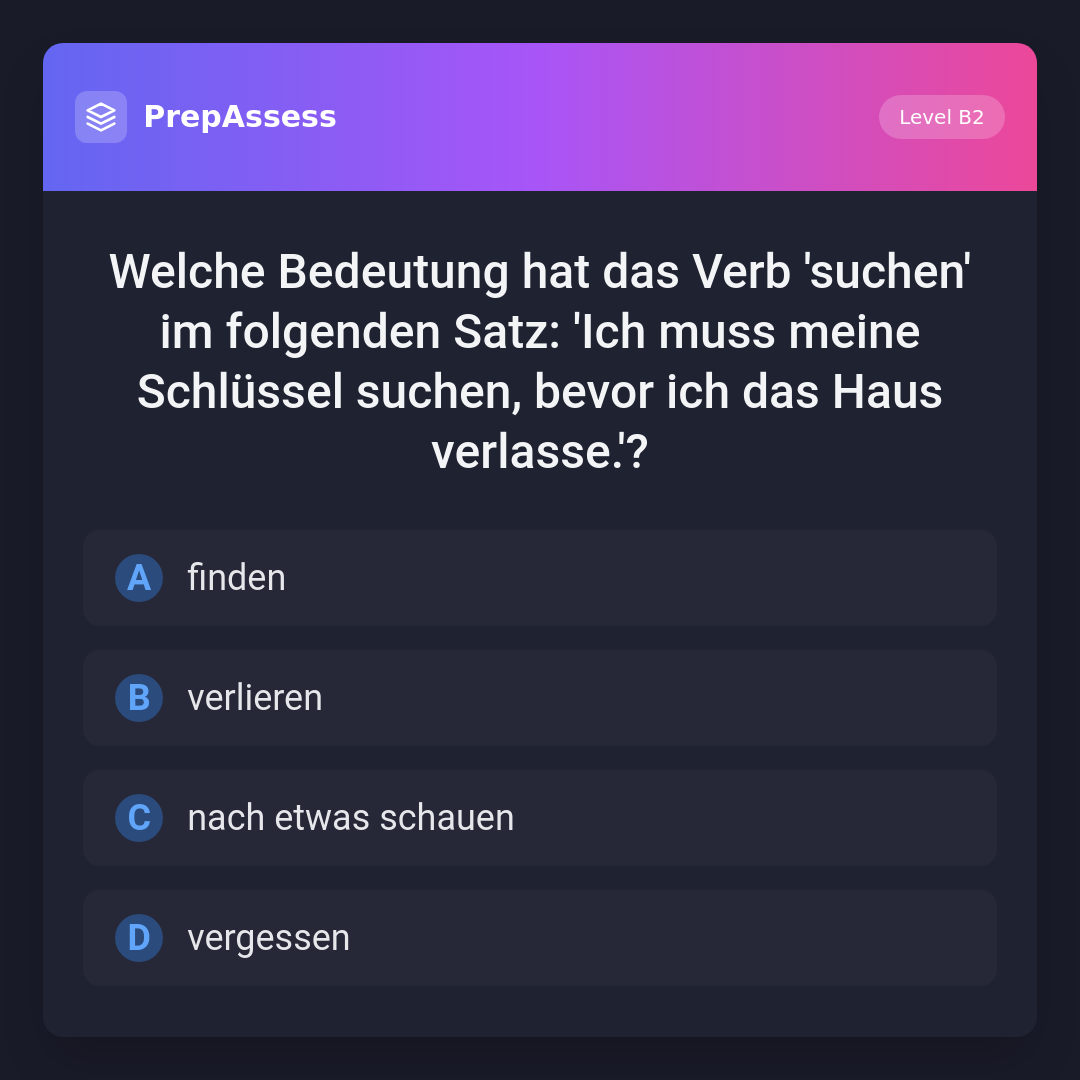Choose option B 'verlieren'
1080x1080 pixels.
(x=540, y=698)
